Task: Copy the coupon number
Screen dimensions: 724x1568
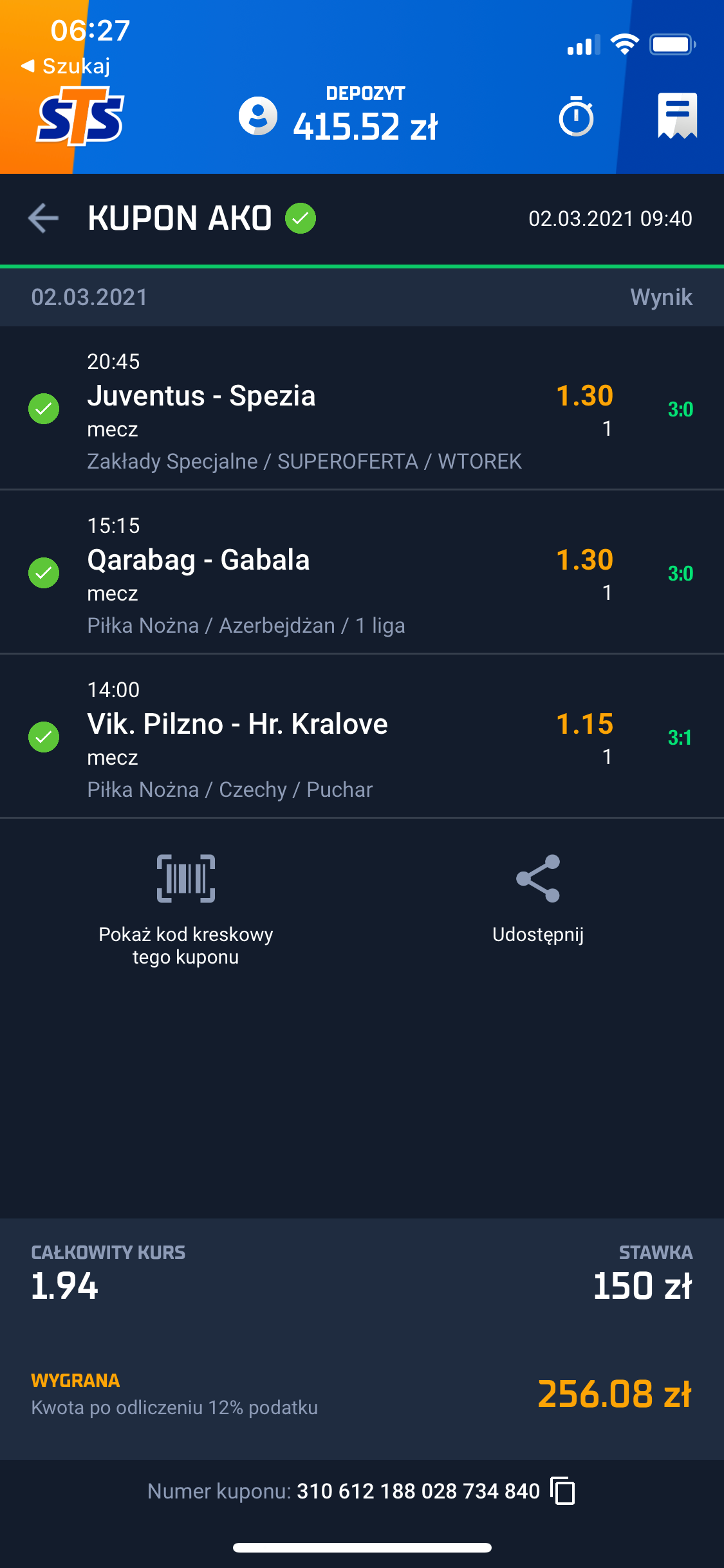Action: click(563, 1491)
